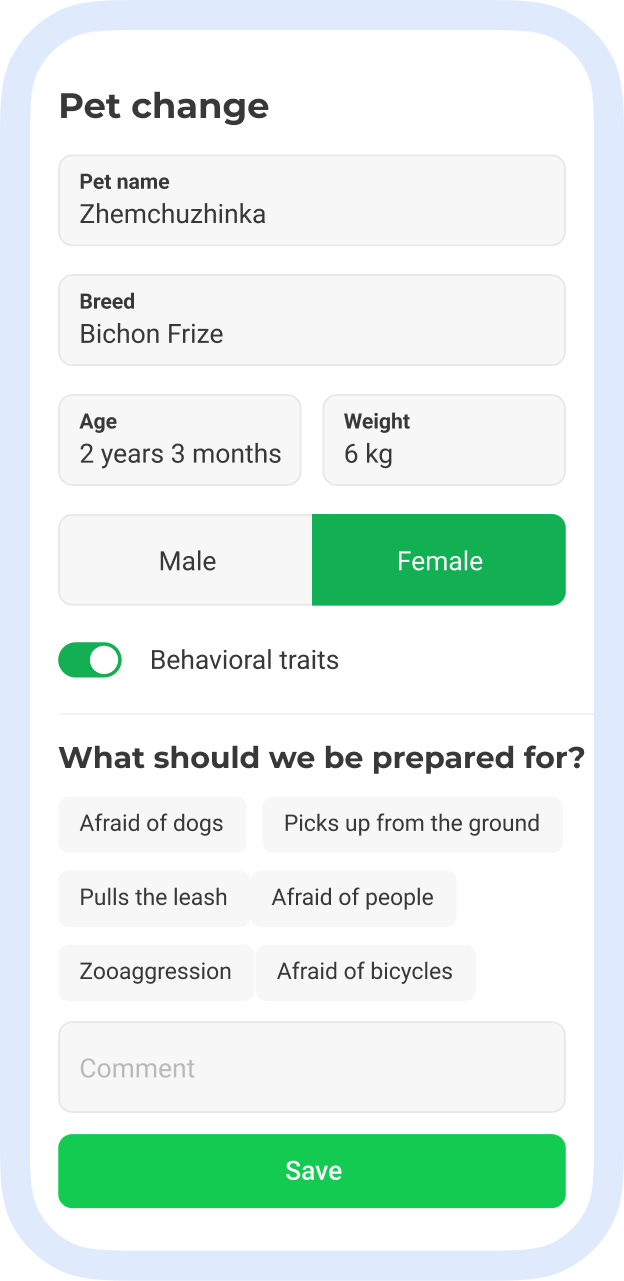Select Male as the pet's sex
Viewport: 624px width, 1281px height.
coord(187,561)
